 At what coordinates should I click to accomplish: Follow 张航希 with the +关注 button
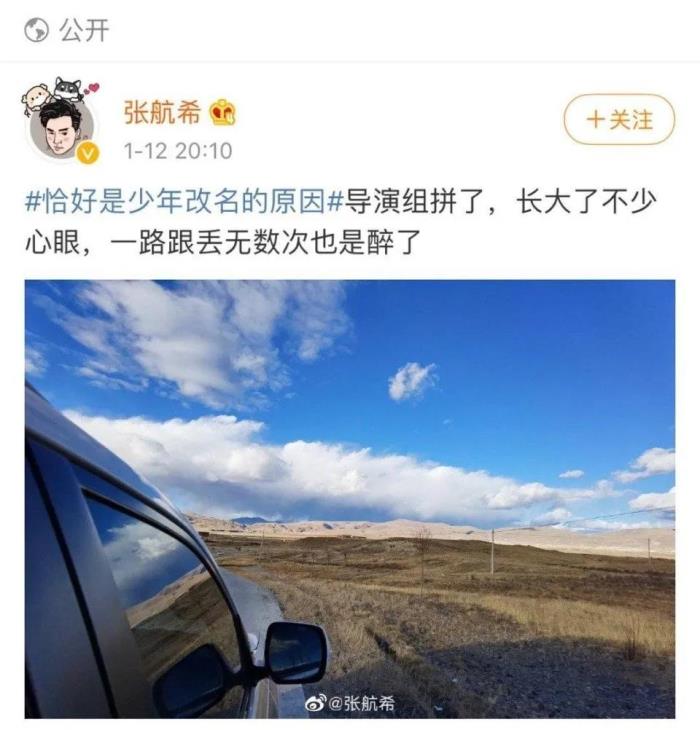pyautogui.click(x=619, y=120)
